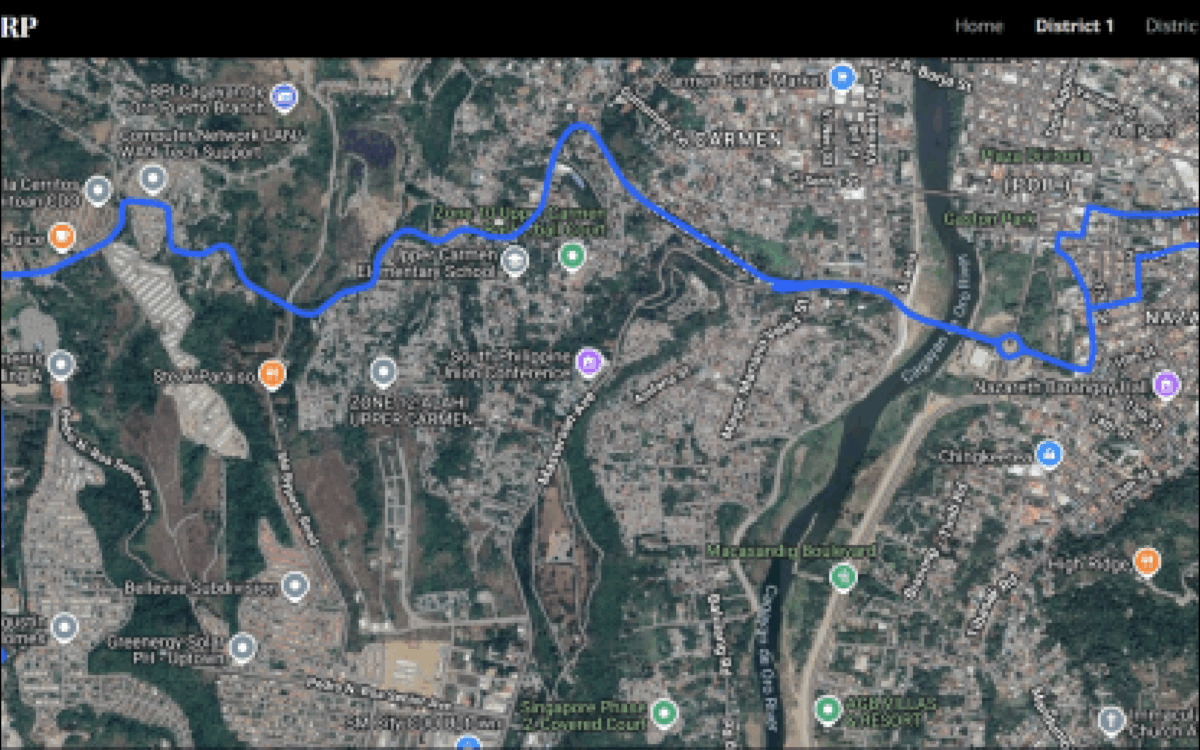
Task: Go to the Home page
Action: point(978,26)
